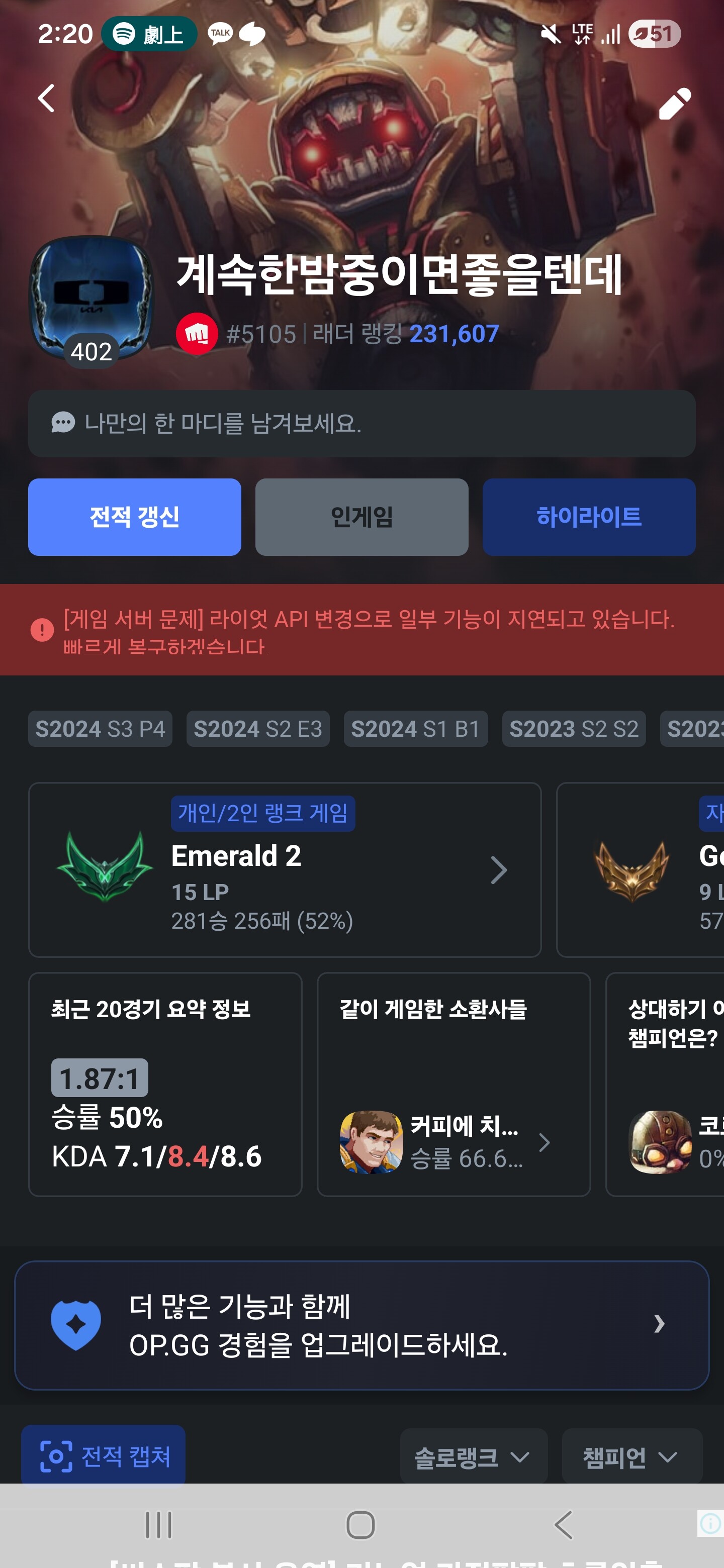Select the S2023 S2 S2 season chip

574,729
